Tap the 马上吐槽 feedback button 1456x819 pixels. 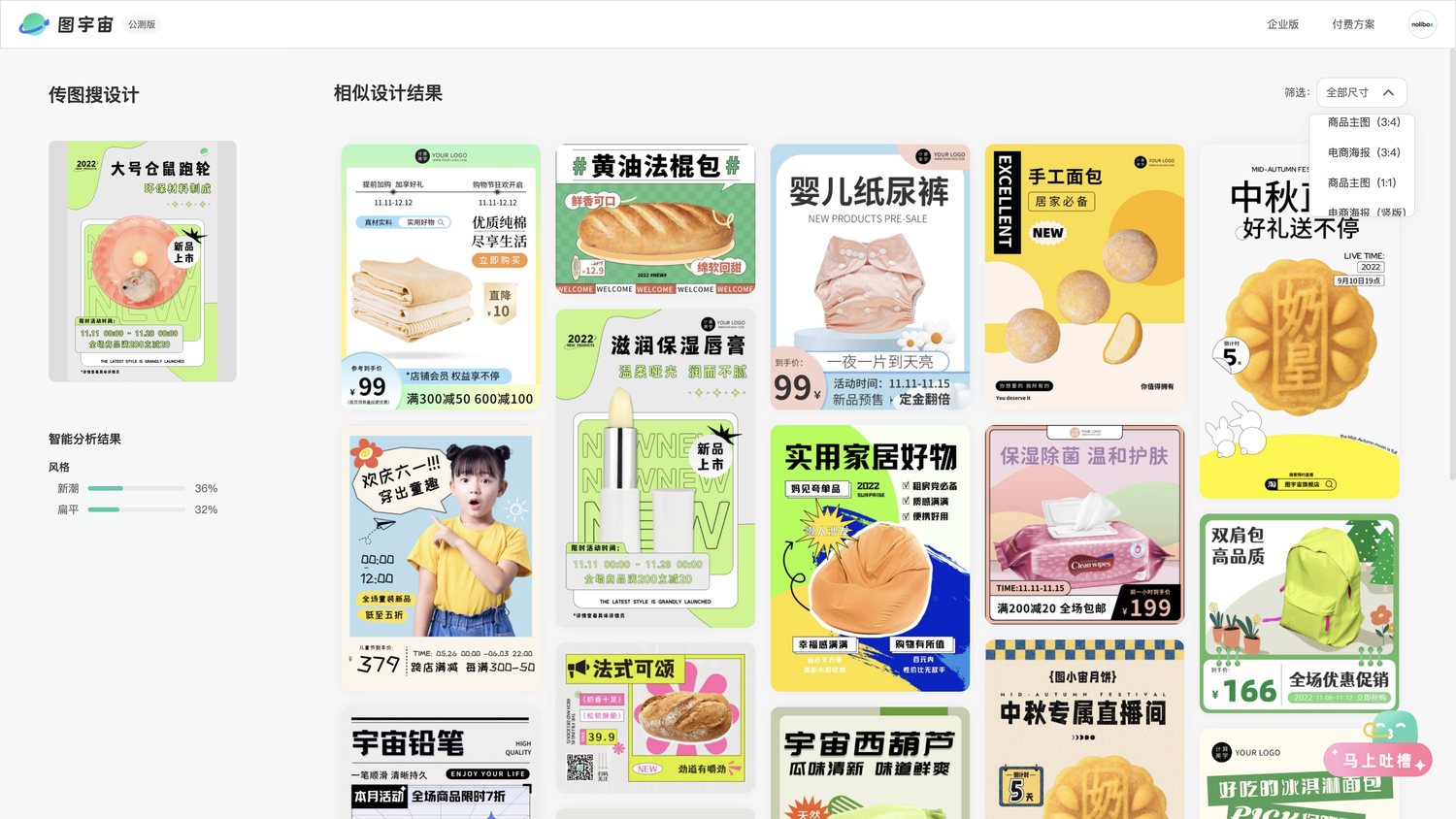[x=1376, y=760]
